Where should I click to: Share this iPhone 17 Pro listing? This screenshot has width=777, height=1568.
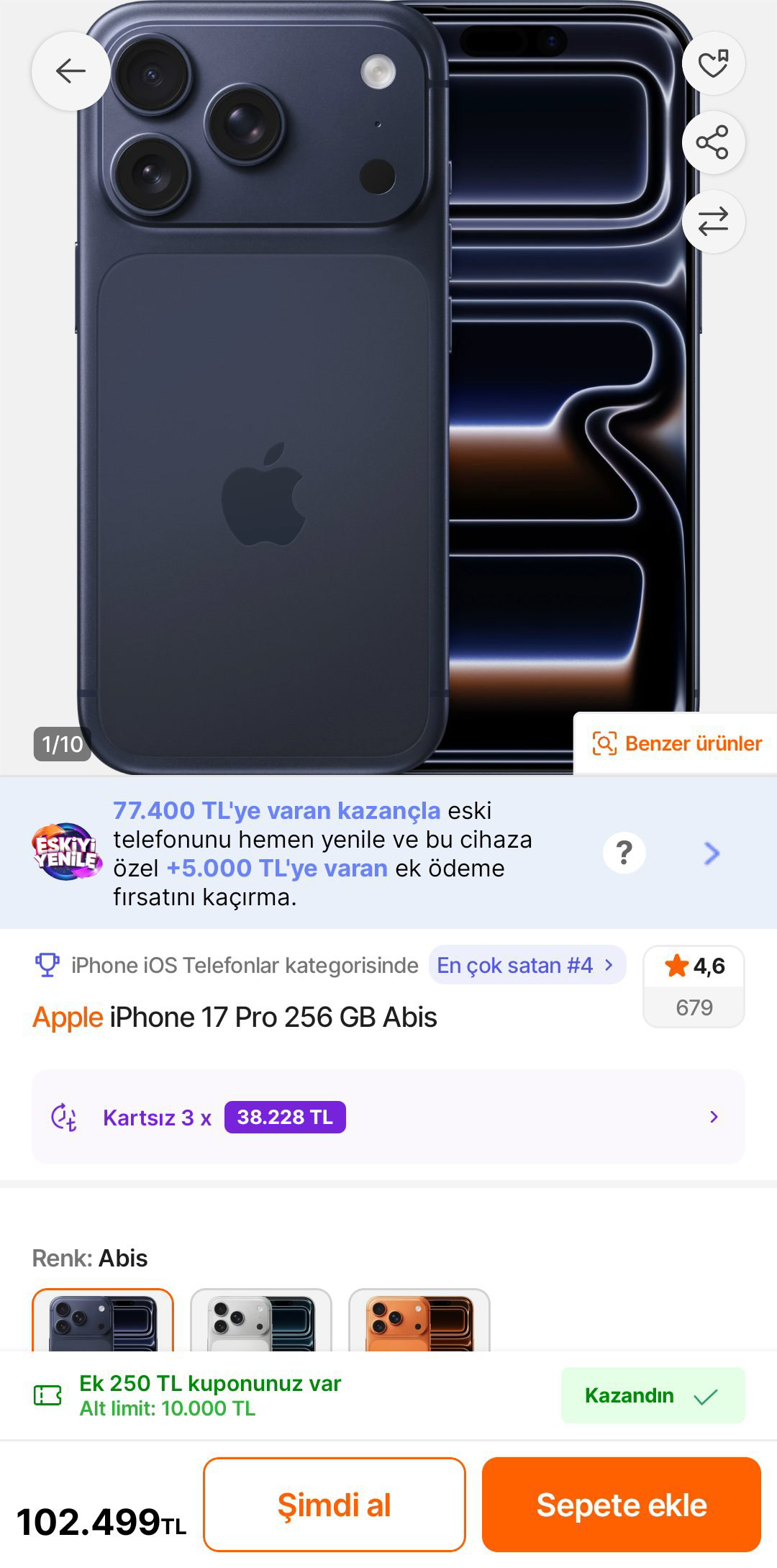[x=713, y=142]
